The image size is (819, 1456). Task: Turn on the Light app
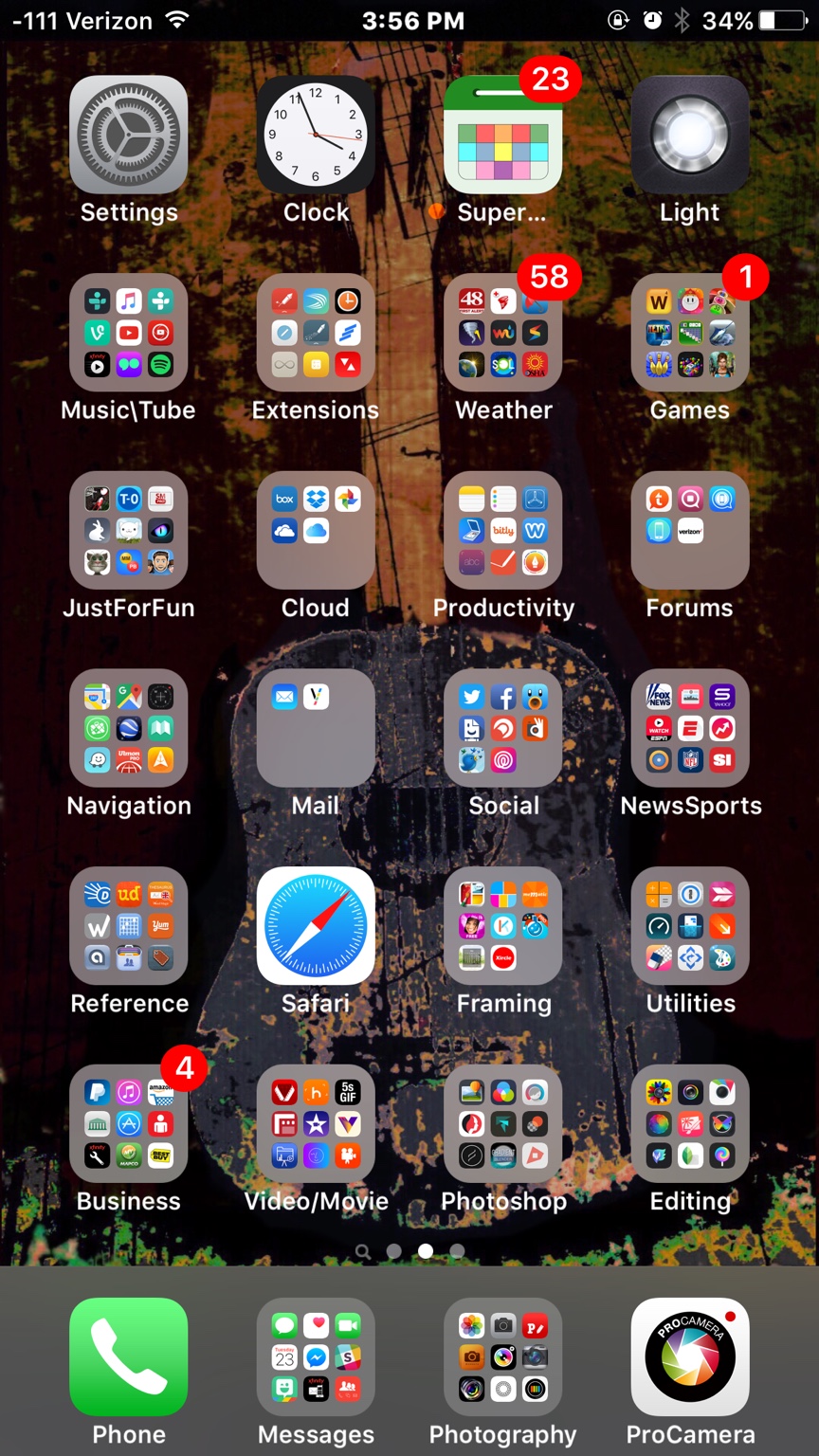pyautogui.click(x=690, y=135)
